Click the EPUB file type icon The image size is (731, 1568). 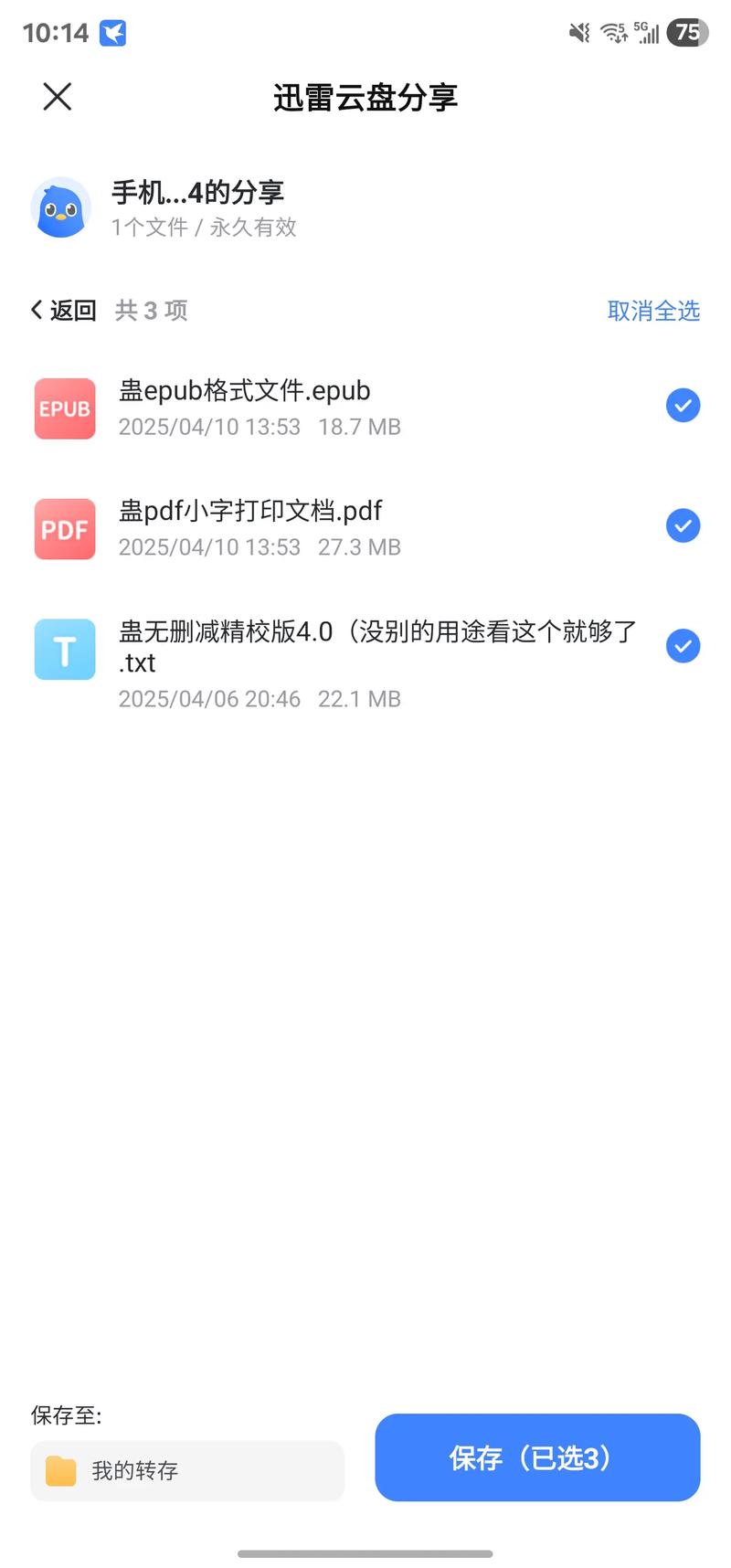[64, 408]
